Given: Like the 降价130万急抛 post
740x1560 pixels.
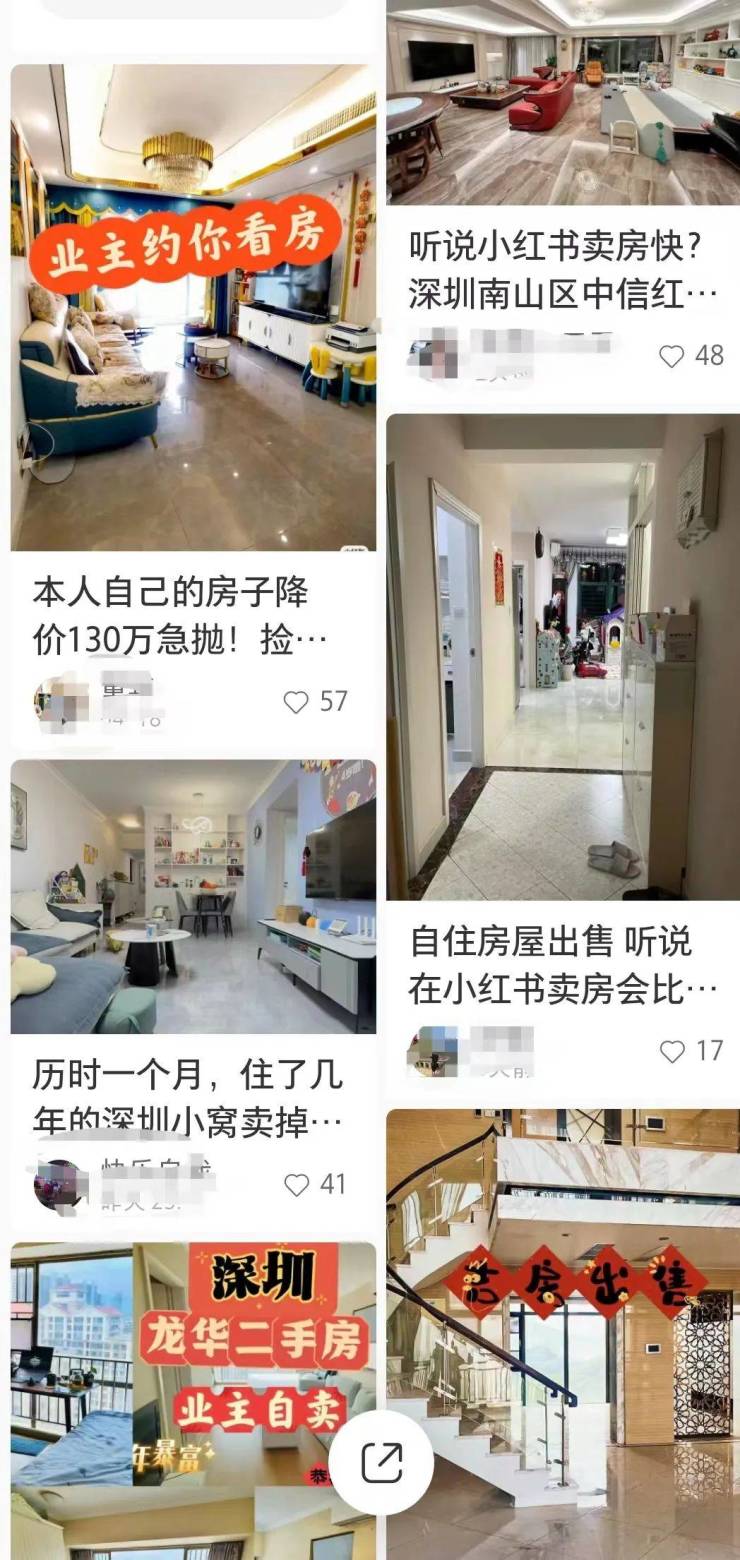Looking at the screenshot, I should (297, 702).
